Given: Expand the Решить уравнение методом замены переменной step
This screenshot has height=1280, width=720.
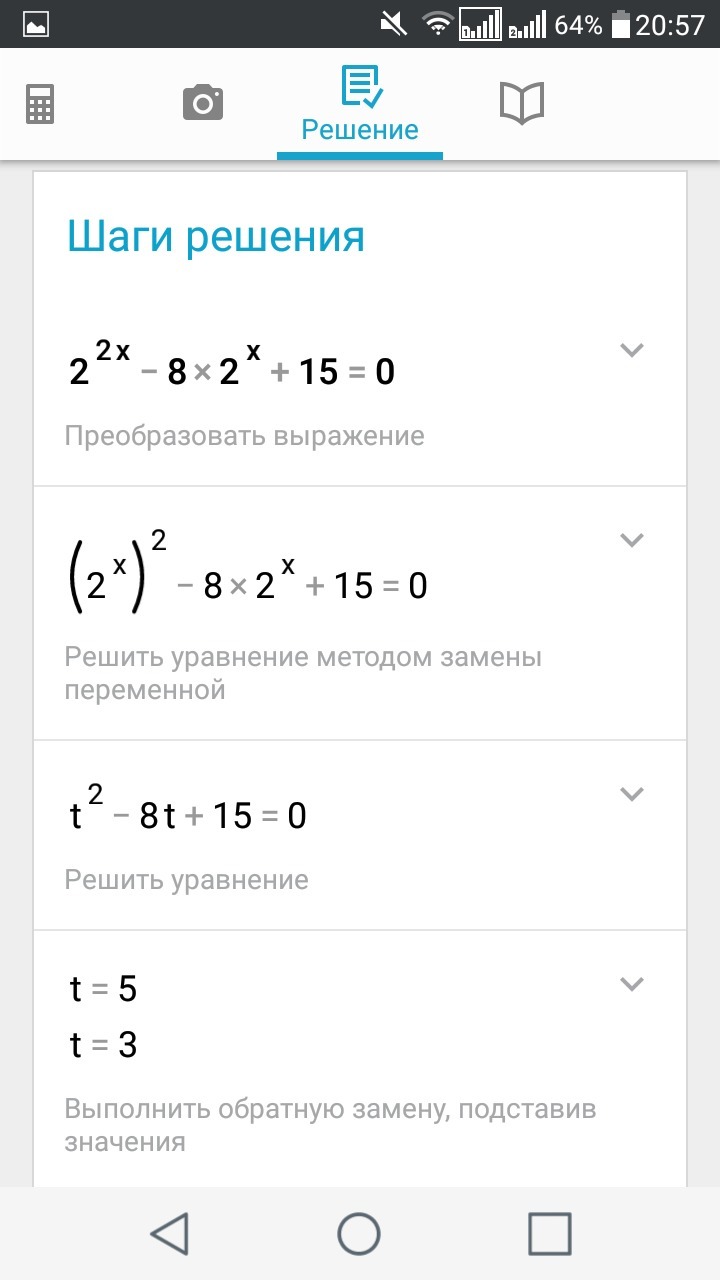Looking at the screenshot, I should pos(631,540).
